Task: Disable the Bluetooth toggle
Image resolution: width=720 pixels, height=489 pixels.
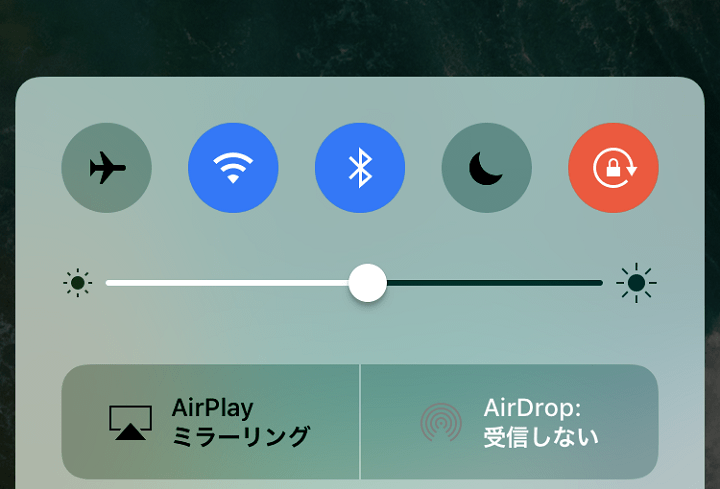Action: click(x=360, y=168)
